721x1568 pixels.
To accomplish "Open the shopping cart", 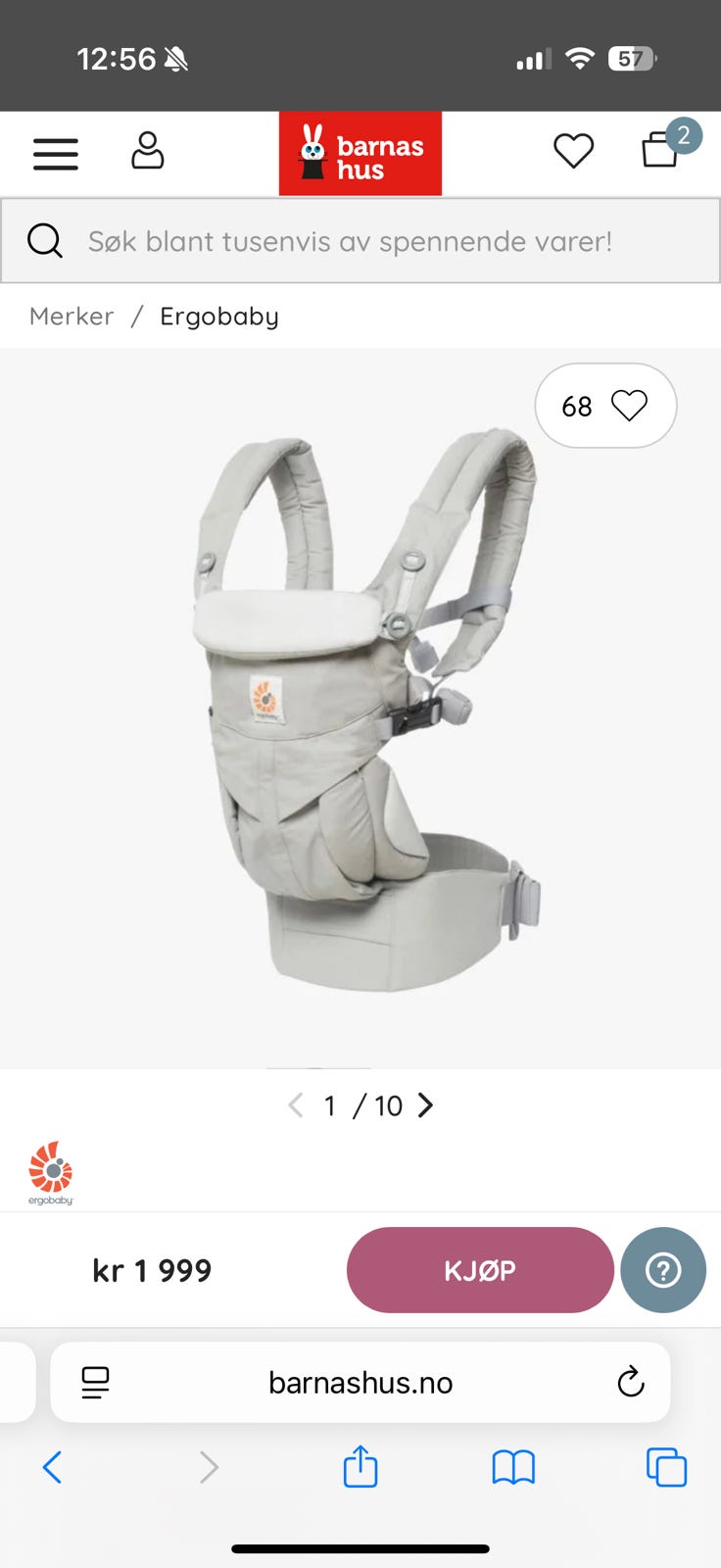I will (x=661, y=151).
